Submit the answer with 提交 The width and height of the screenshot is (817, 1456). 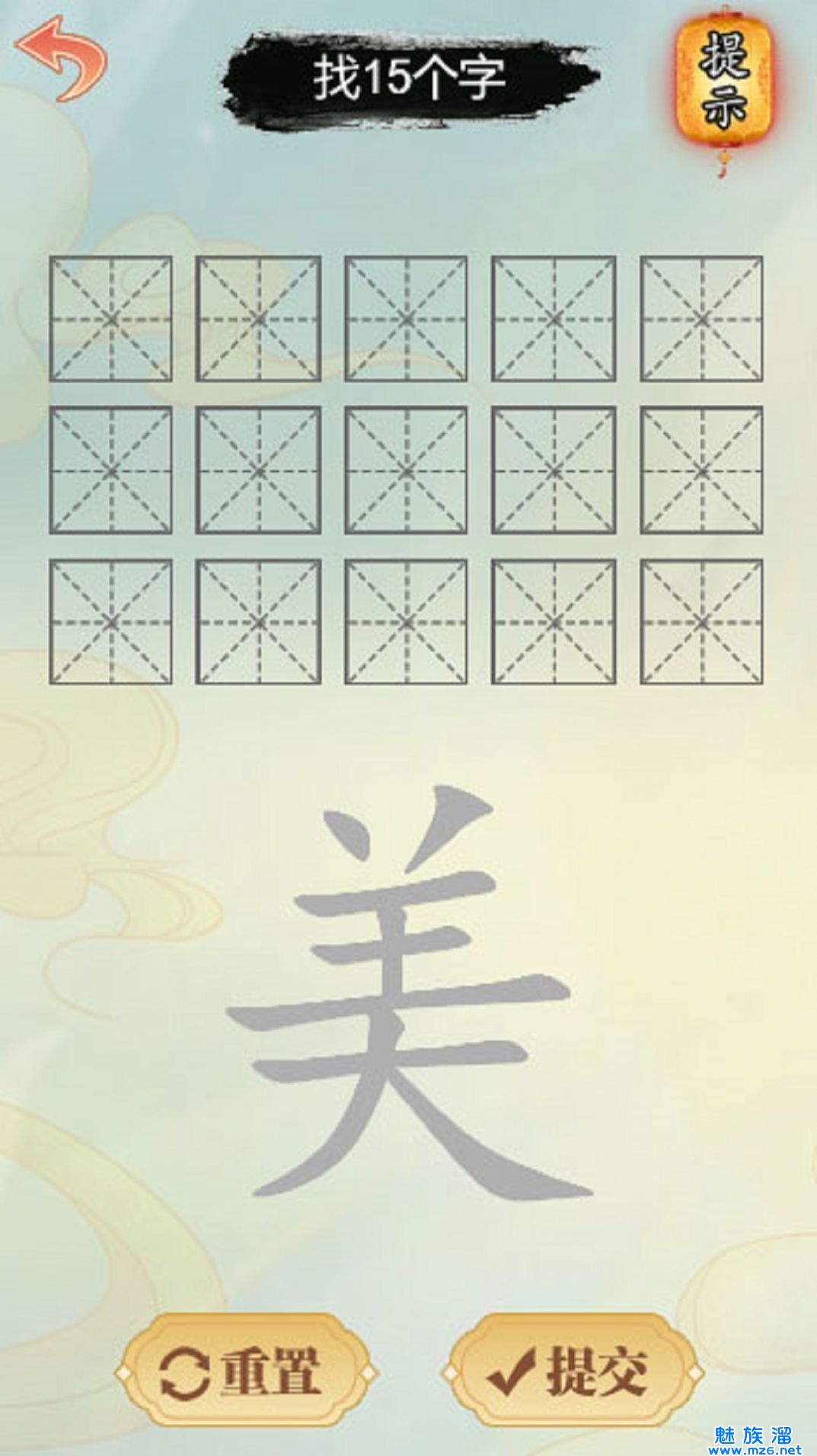point(571,1371)
